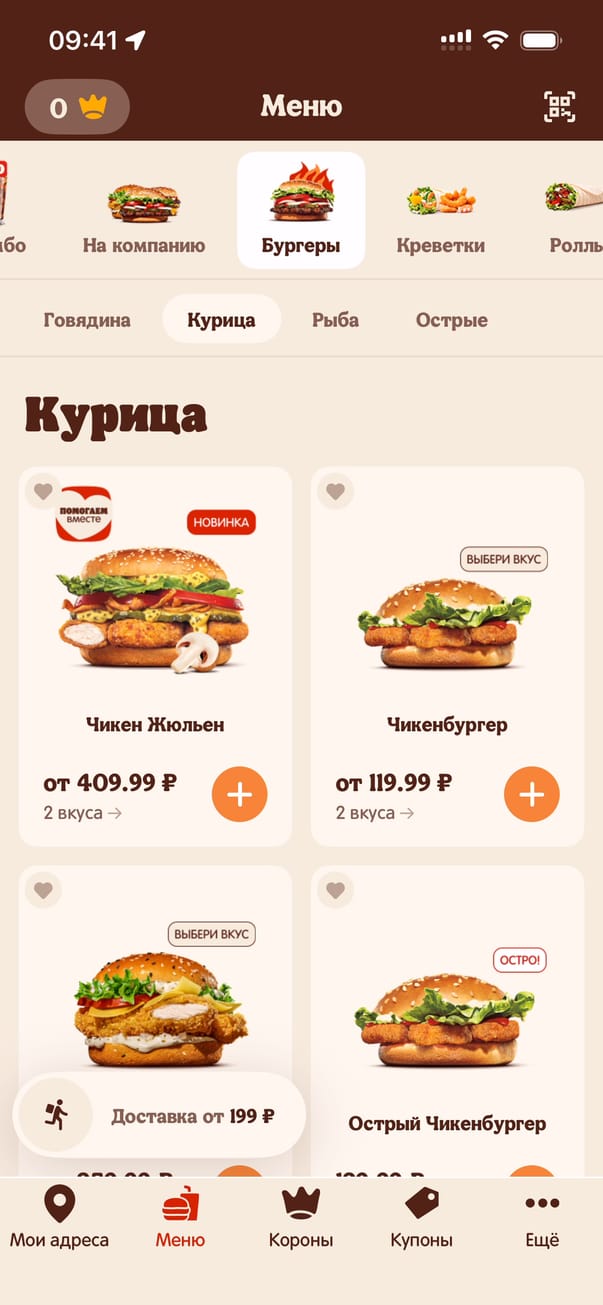Tap the Доставка от 199 ₽ banner

[160, 1116]
